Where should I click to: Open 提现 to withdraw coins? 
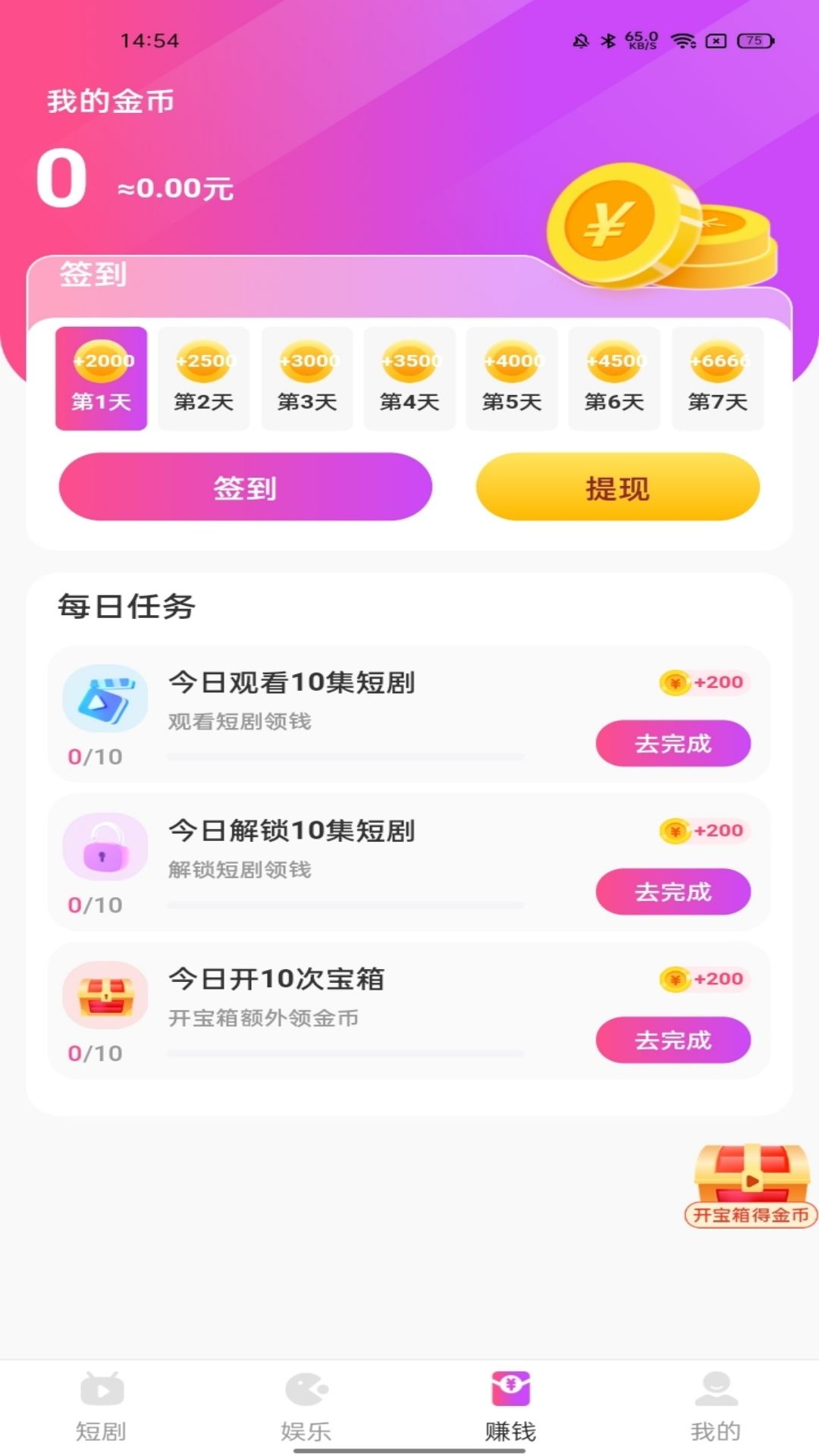(617, 487)
